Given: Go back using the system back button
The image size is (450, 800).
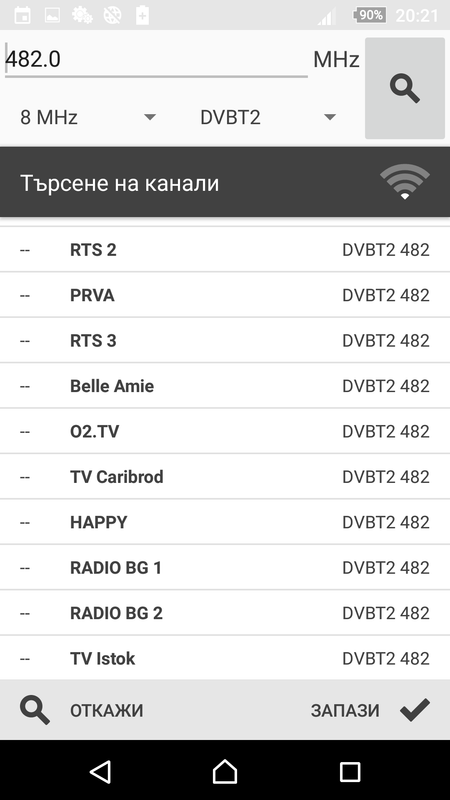Looking at the screenshot, I should (100, 771).
